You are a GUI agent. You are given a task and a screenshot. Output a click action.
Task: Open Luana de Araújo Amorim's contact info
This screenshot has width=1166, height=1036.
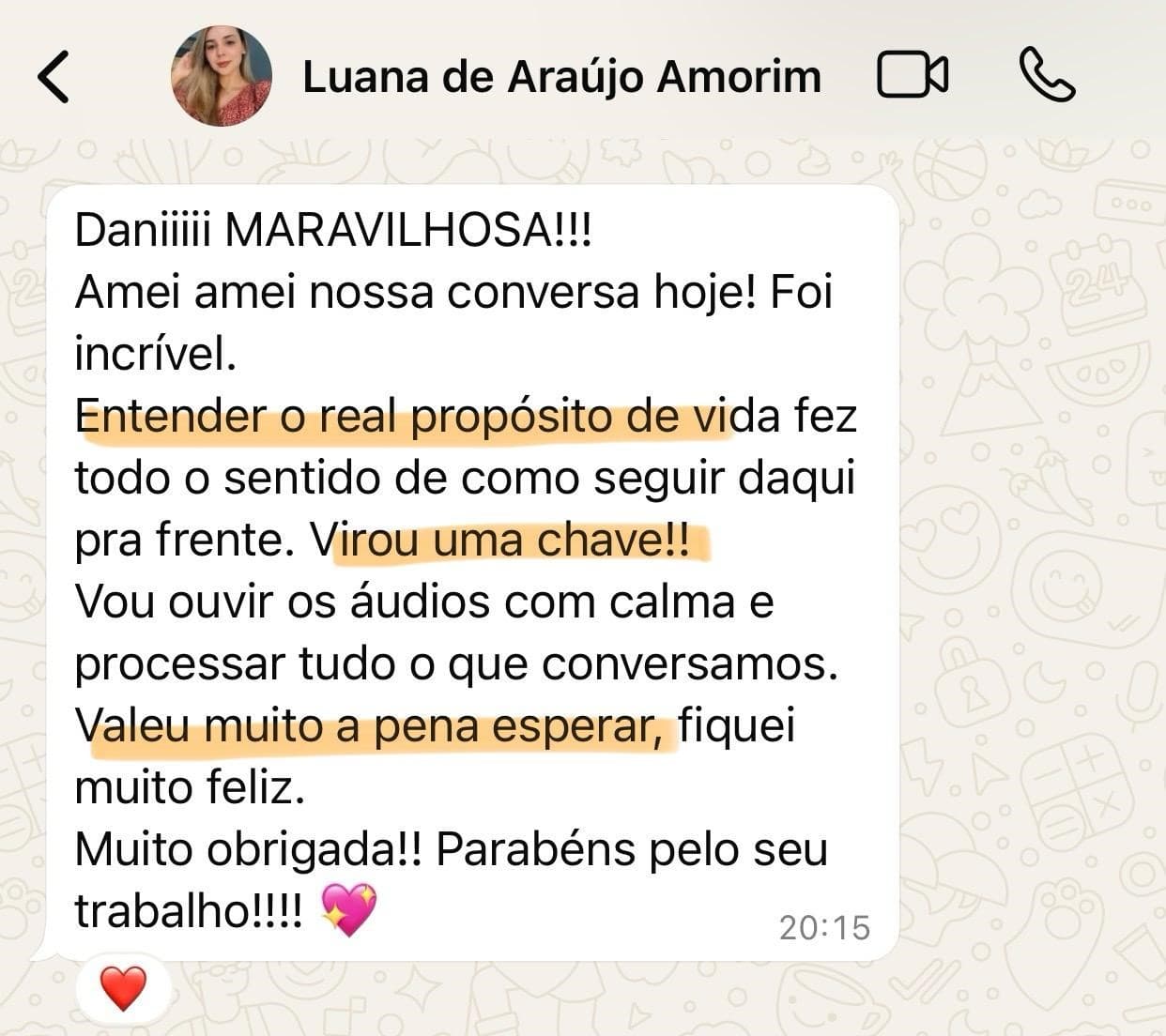560,77
